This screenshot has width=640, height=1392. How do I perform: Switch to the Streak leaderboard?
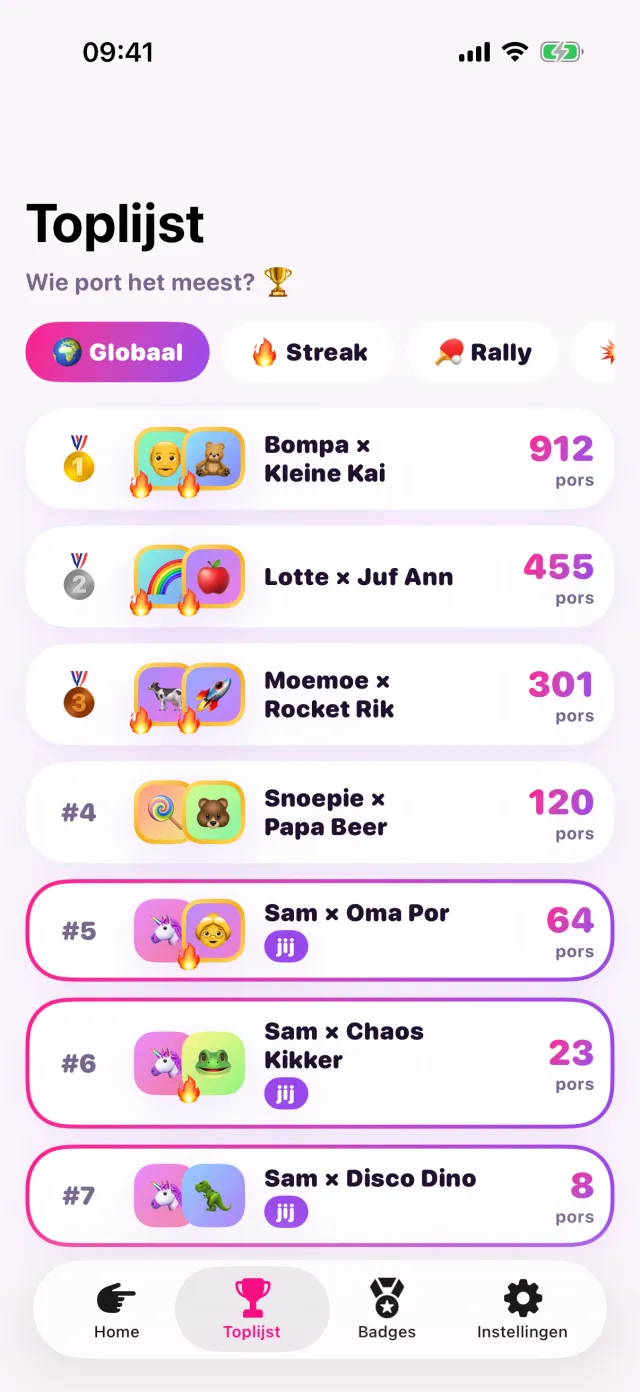pos(308,352)
